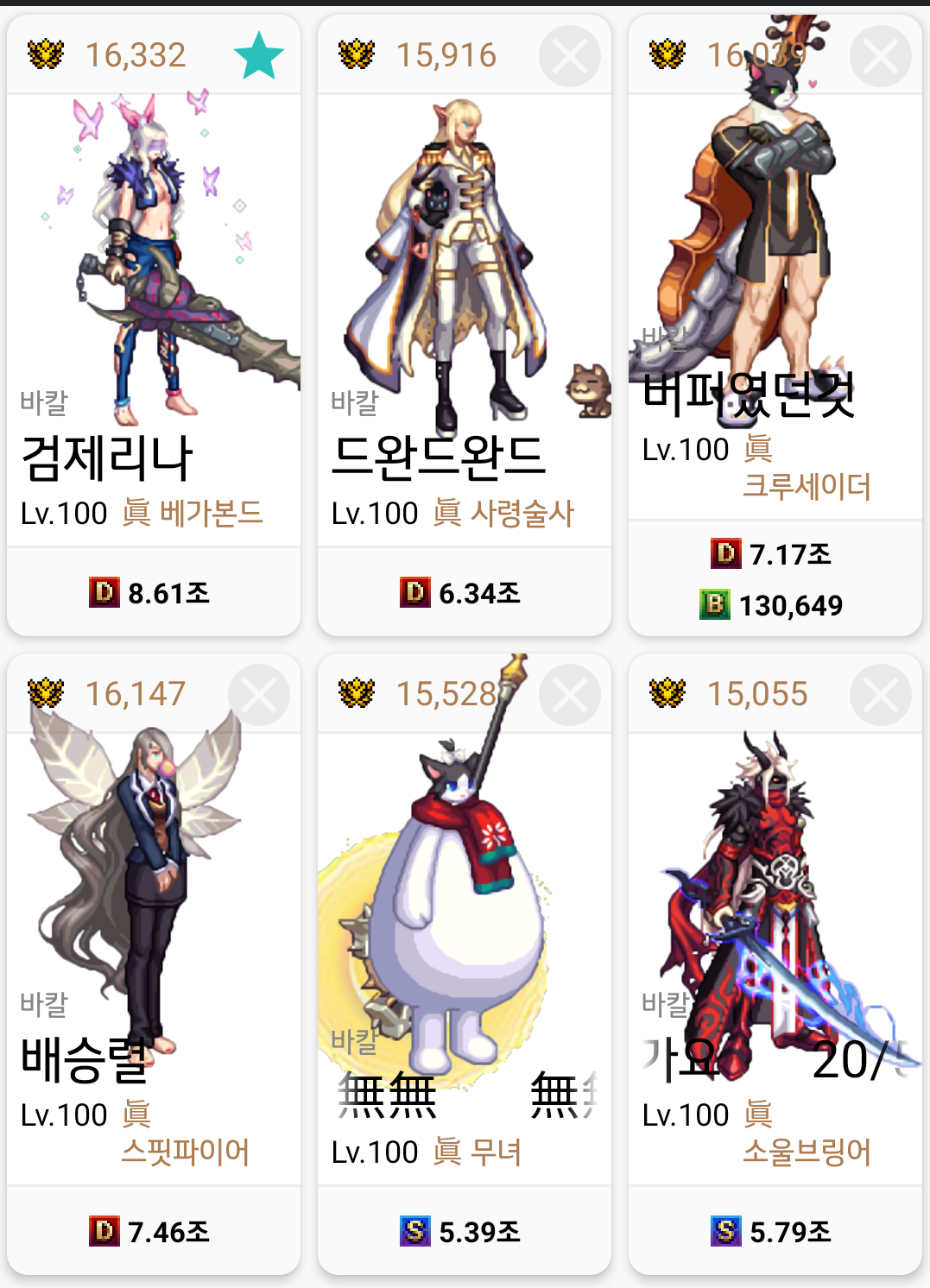Remove the 소울브링어 card with X

click(881, 695)
